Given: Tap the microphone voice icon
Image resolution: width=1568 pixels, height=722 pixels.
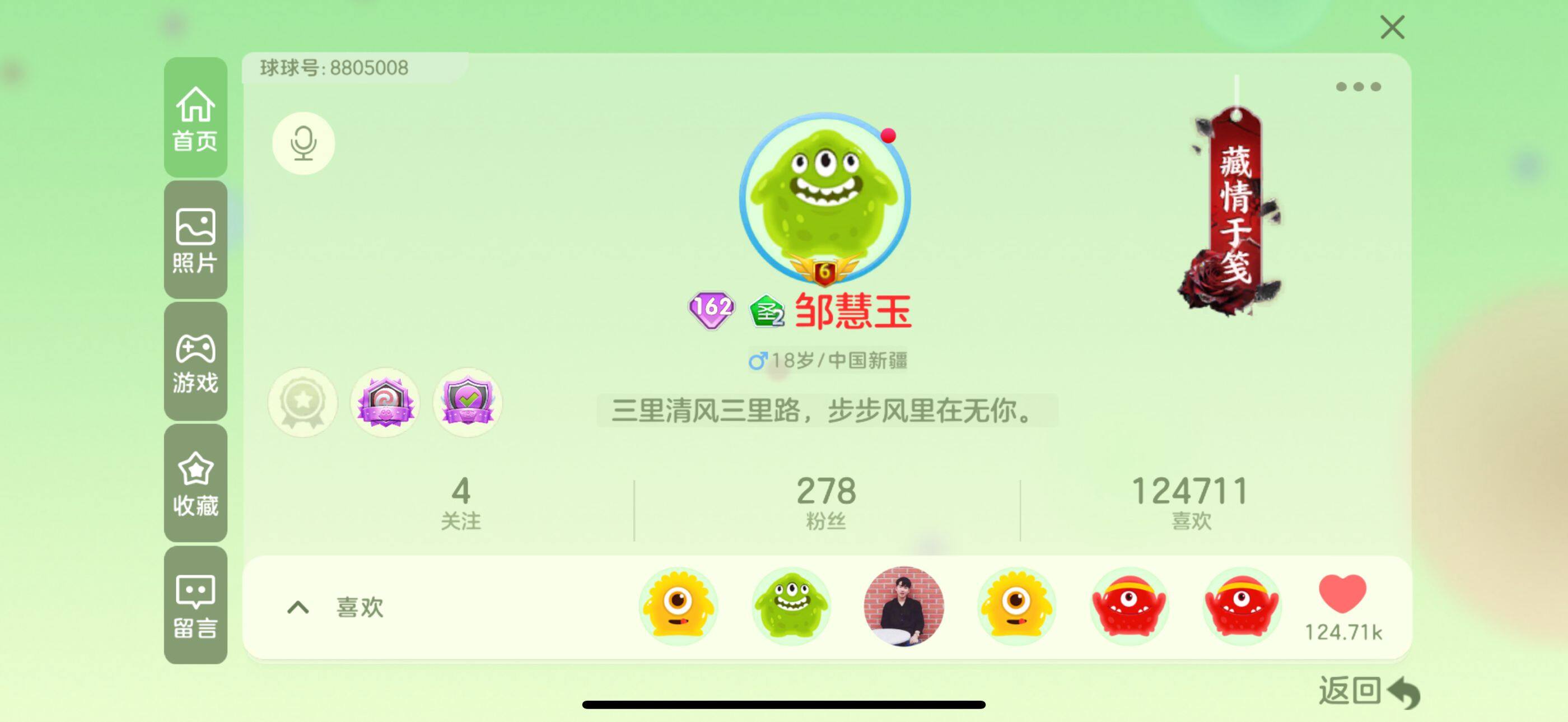Looking at the screenshot, I should click(x=303, y=143).
